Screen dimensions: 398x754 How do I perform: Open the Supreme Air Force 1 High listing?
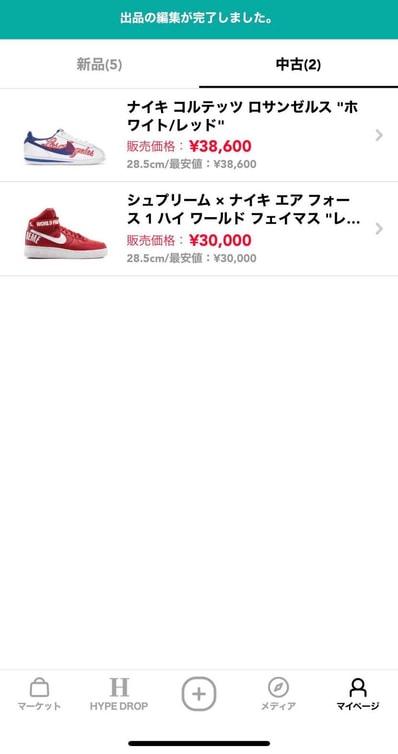(x=199, y=229)
